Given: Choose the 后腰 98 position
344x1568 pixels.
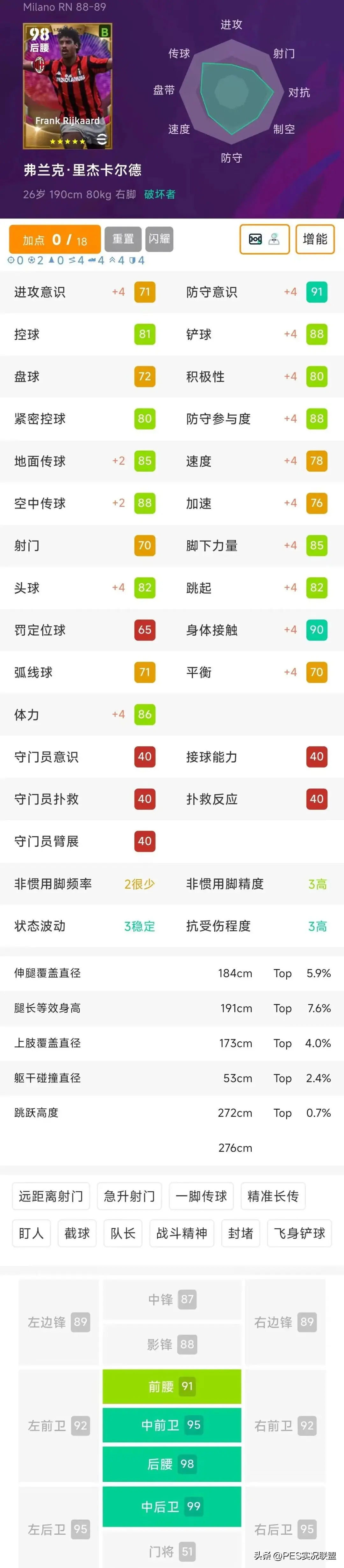Looking at the screenshot, I should (171, 1464).
